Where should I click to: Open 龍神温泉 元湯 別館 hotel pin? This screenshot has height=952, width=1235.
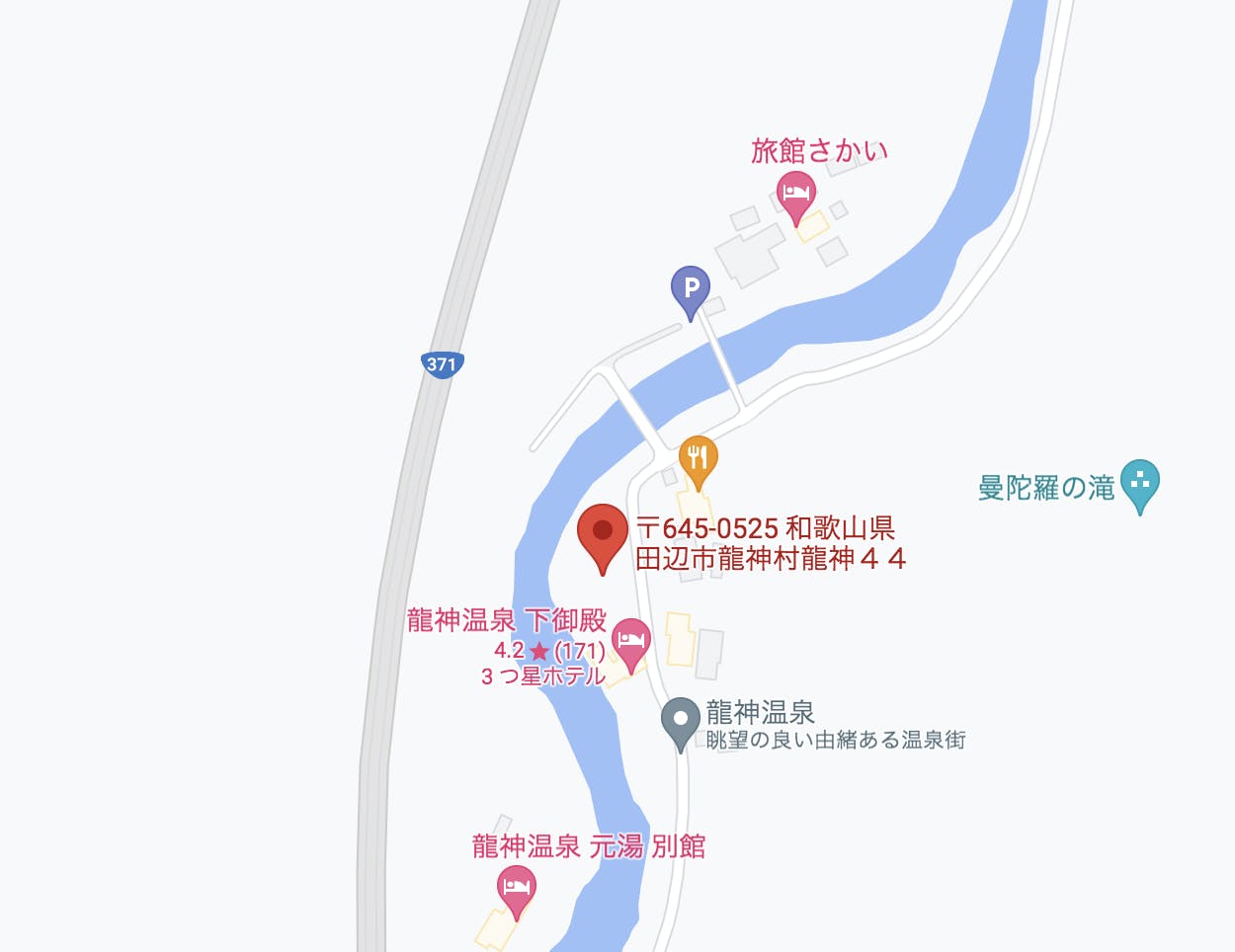(516, 887)
